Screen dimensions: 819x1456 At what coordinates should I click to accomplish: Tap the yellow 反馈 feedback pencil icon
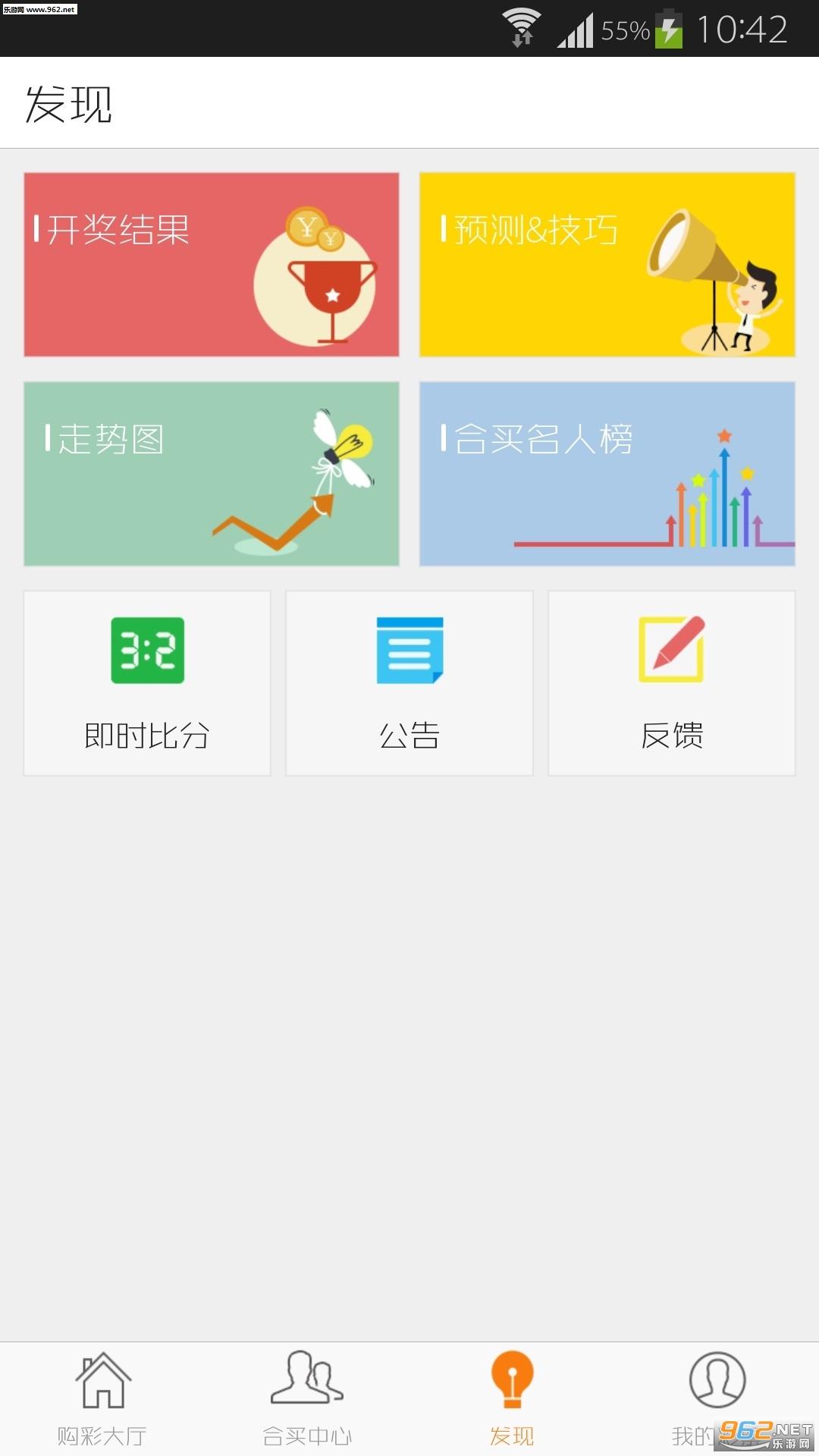(670, 651)
